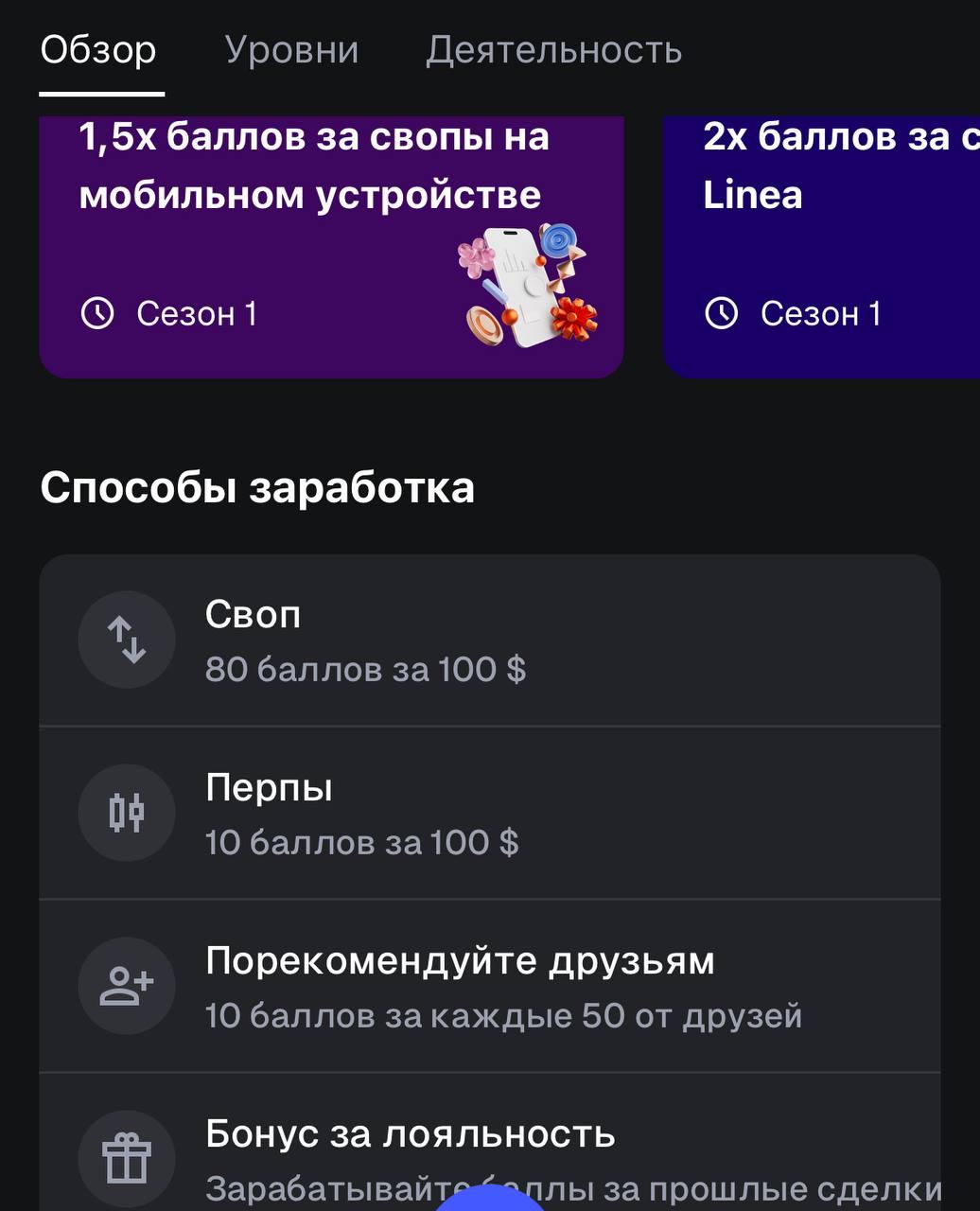Tap the 80 баллов за 100 $ subtitle

[x=368, y=670]
